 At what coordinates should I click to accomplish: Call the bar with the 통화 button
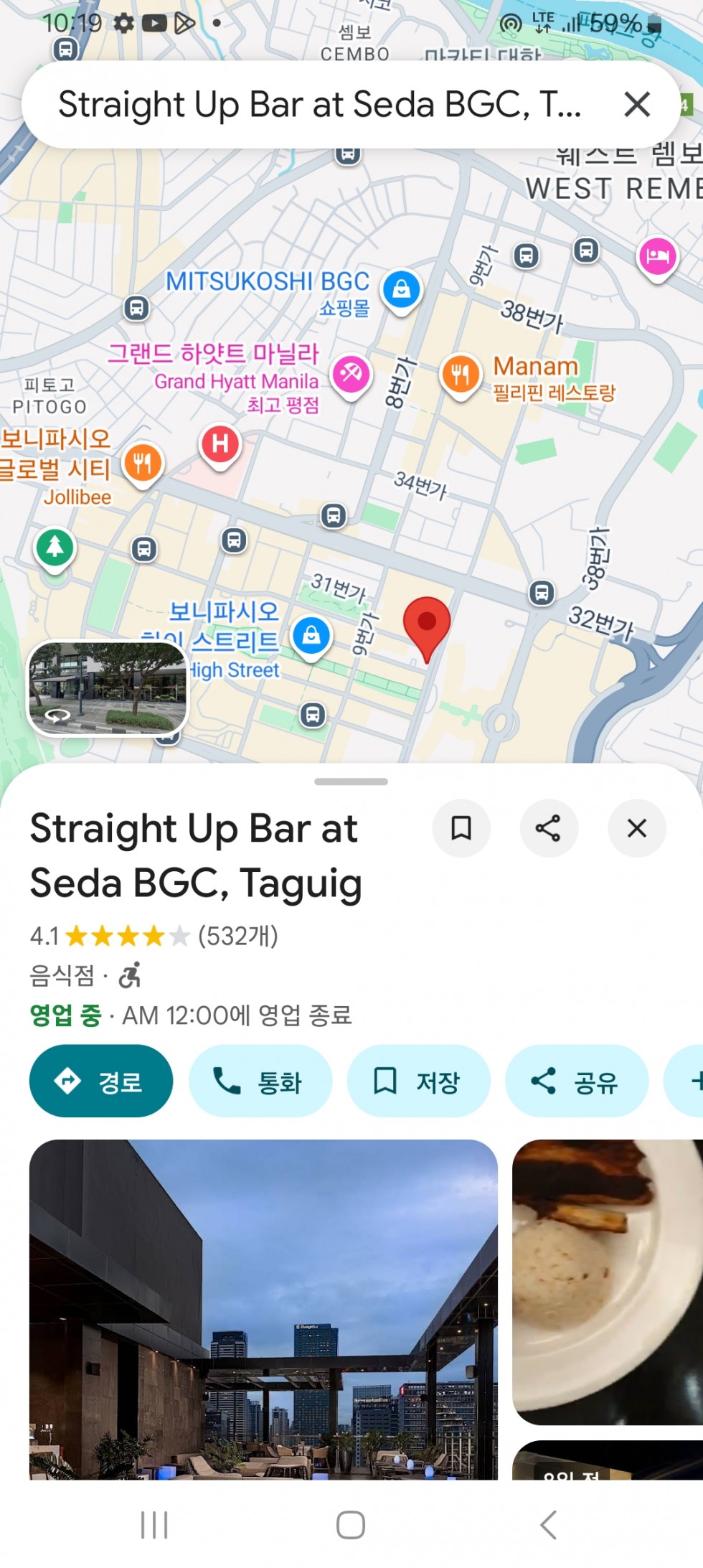point(260,1081)
